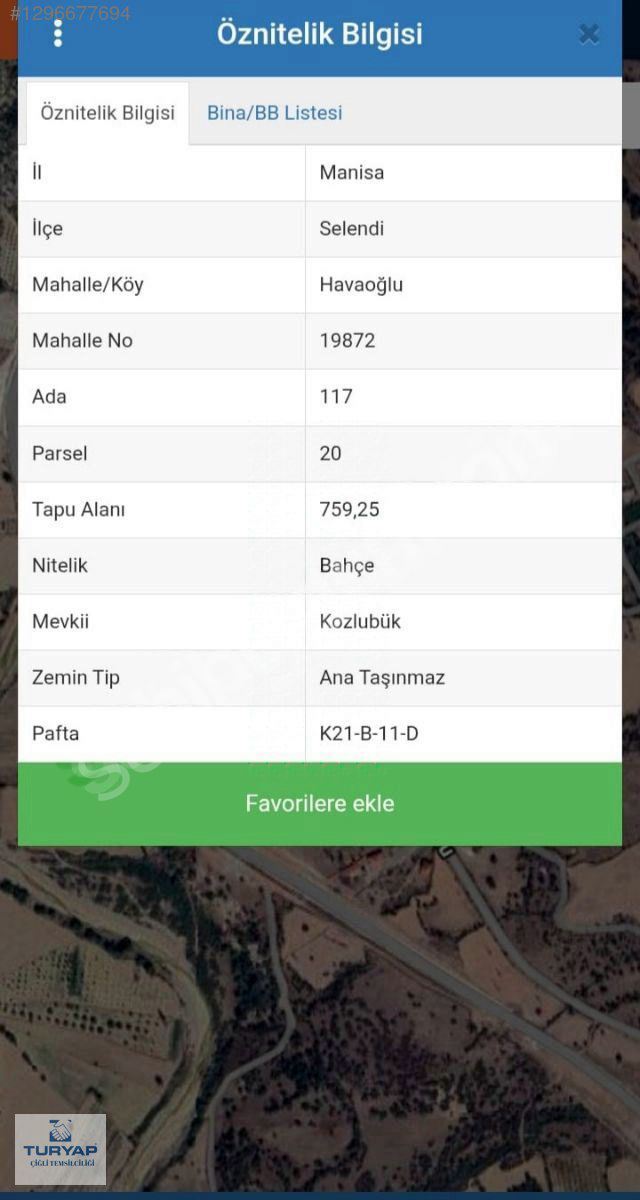Switch to the Bina/BB Listesi tab
The width and height of the screenshot is (640, 1200).
(275, 113)
